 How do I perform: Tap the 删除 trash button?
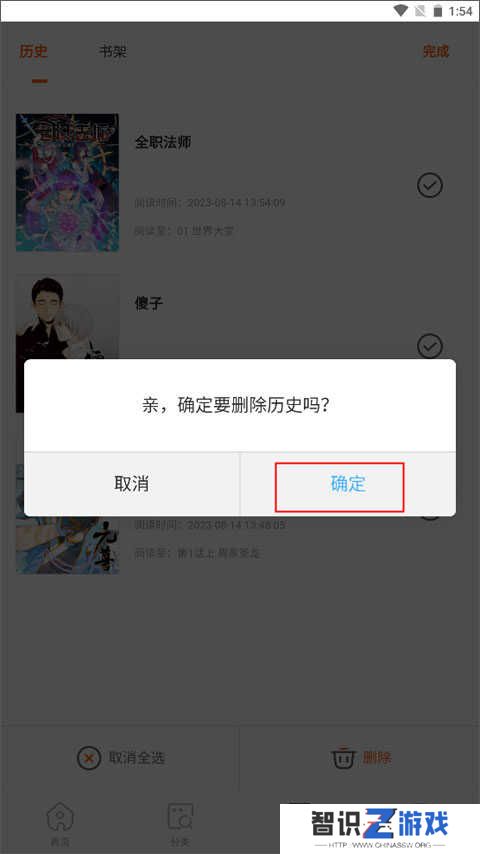(361, 758)
